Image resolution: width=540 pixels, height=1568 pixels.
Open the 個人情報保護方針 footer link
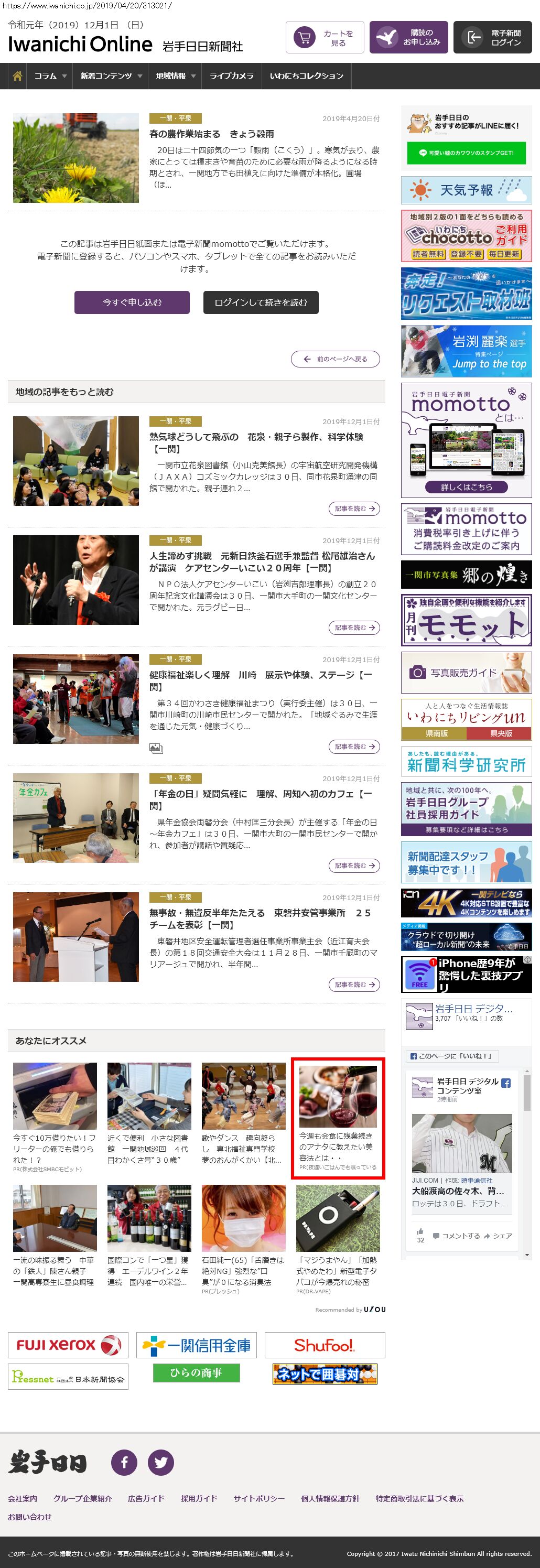(330, 1499)
